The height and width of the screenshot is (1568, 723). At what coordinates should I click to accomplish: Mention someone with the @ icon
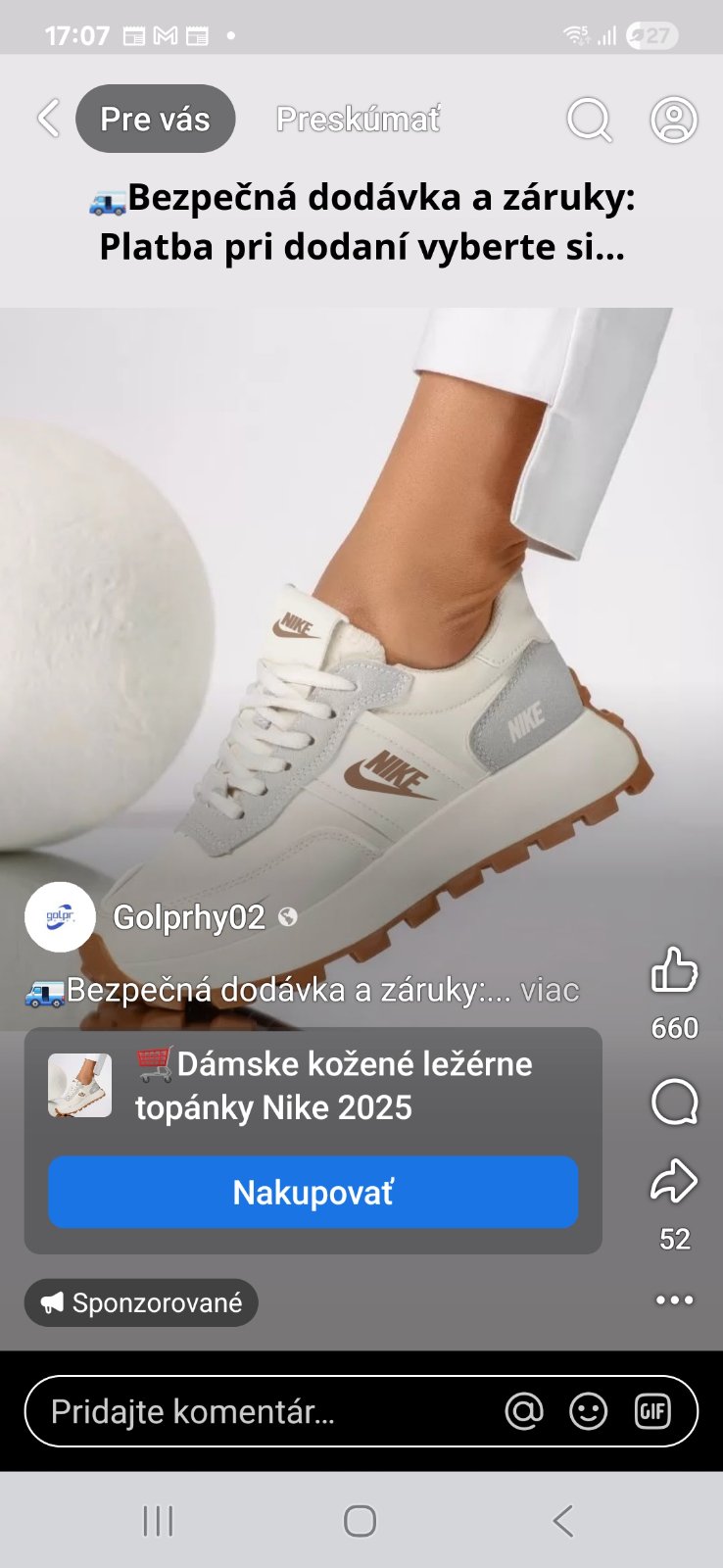[x=523, y=1411]
